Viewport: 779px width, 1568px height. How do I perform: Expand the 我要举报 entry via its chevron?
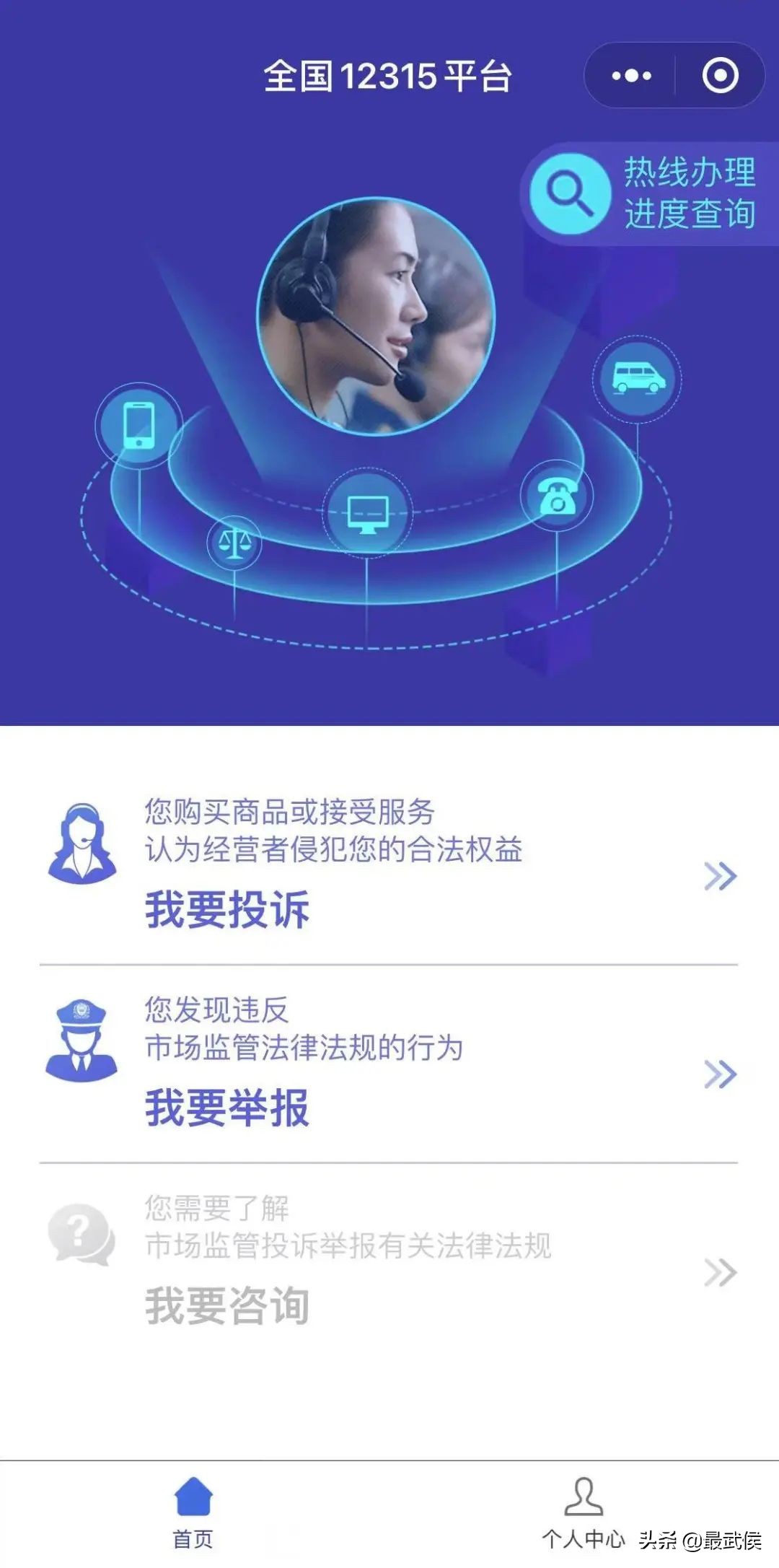(718, 1074)
